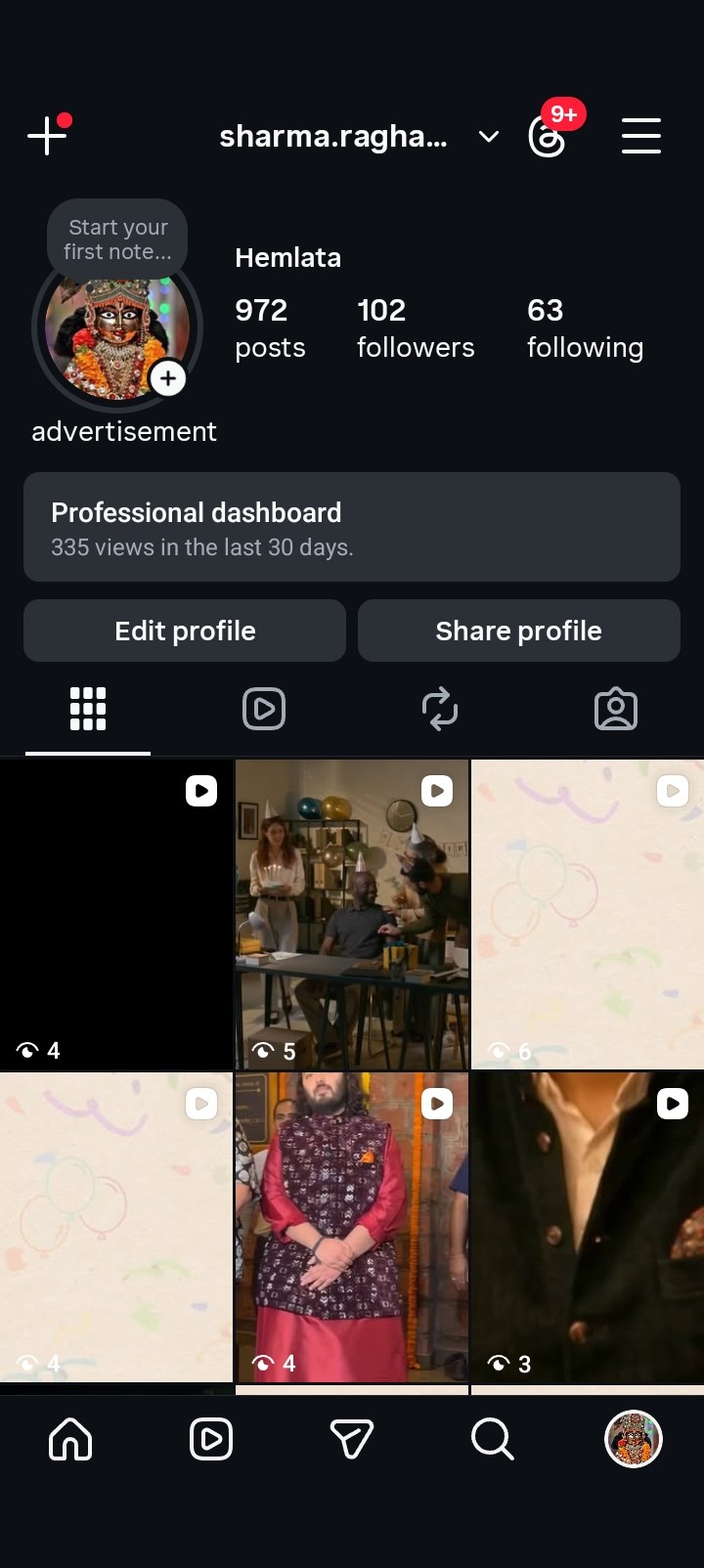704x1568 pixels.
Task: Expand the Start your first note bubble
Action: 116,239
